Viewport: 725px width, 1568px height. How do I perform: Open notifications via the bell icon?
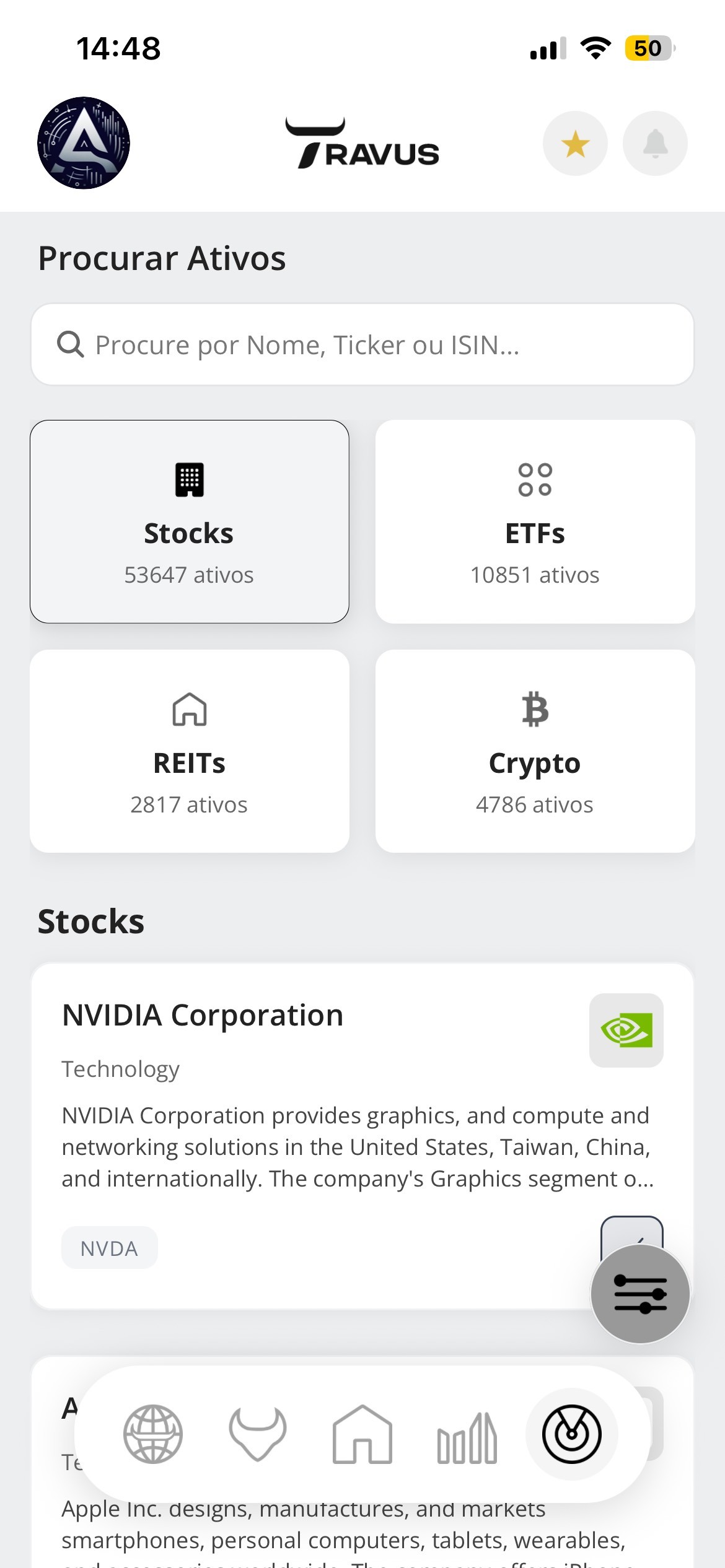655,143
